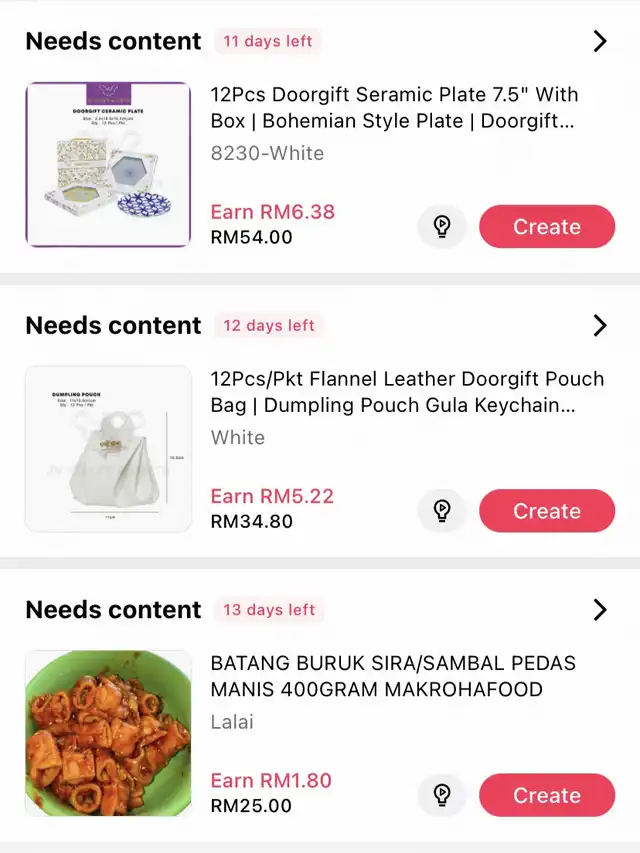
Task: Open video ideas for Batang Buruk Sira
Action: click(442, 795)
